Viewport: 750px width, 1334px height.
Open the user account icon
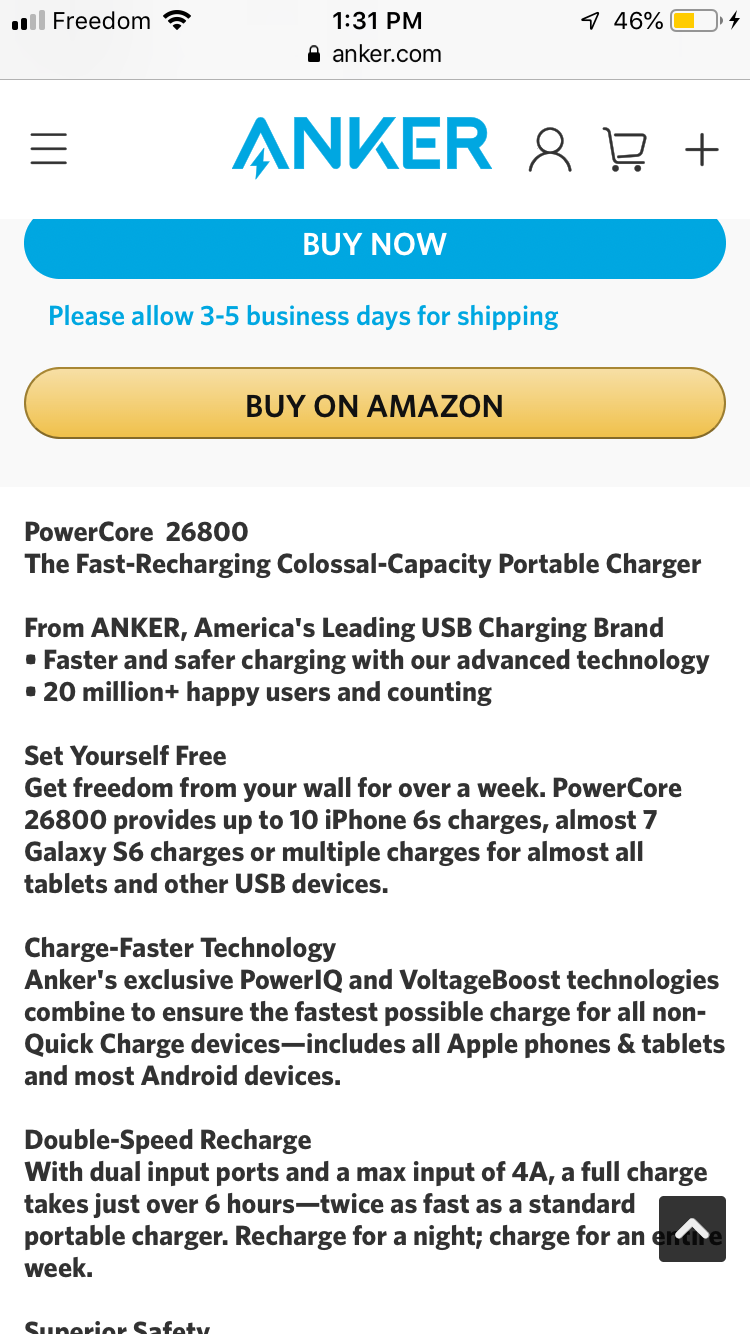click(550, 150)
